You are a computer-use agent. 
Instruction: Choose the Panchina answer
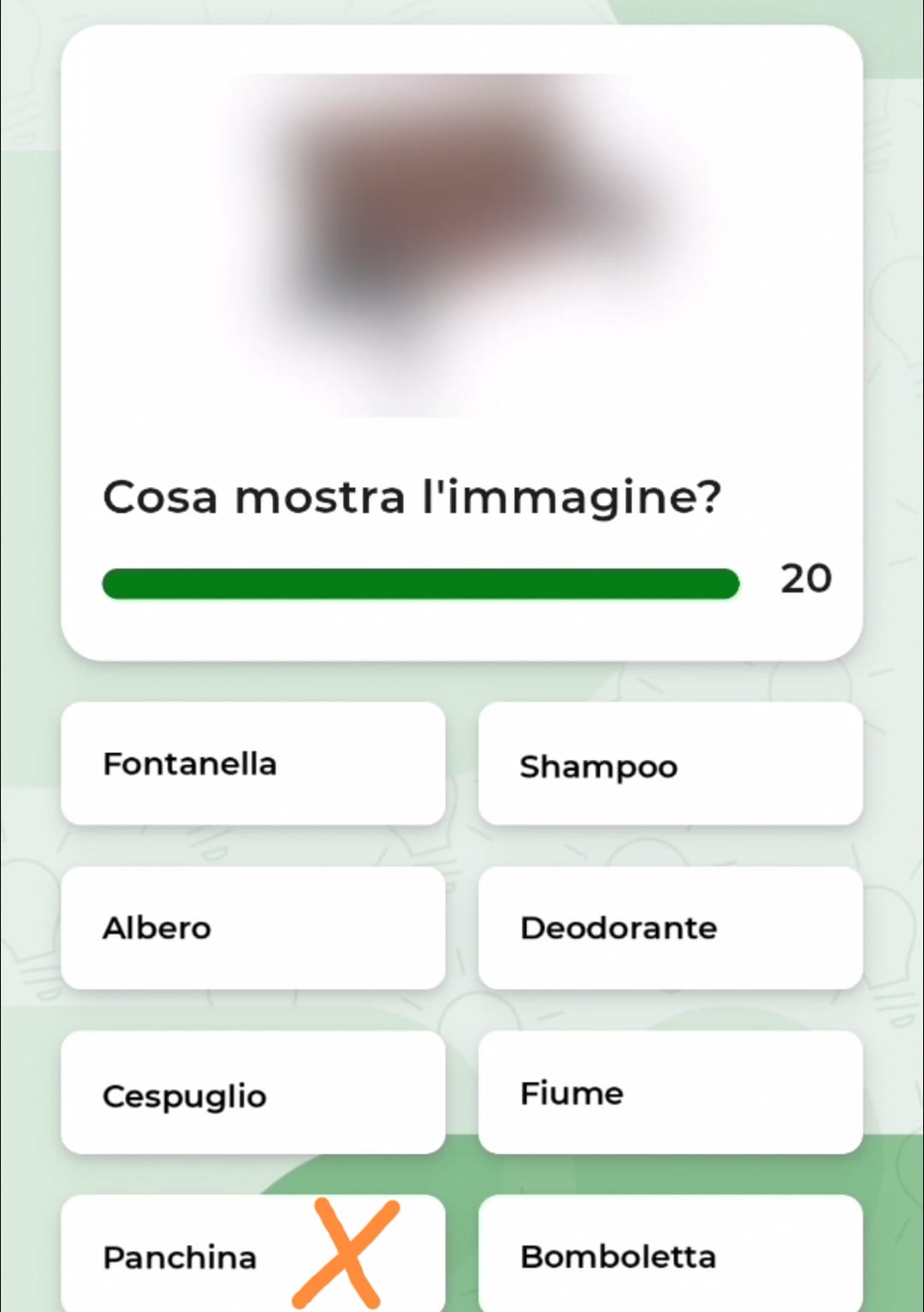[197, 1256]
